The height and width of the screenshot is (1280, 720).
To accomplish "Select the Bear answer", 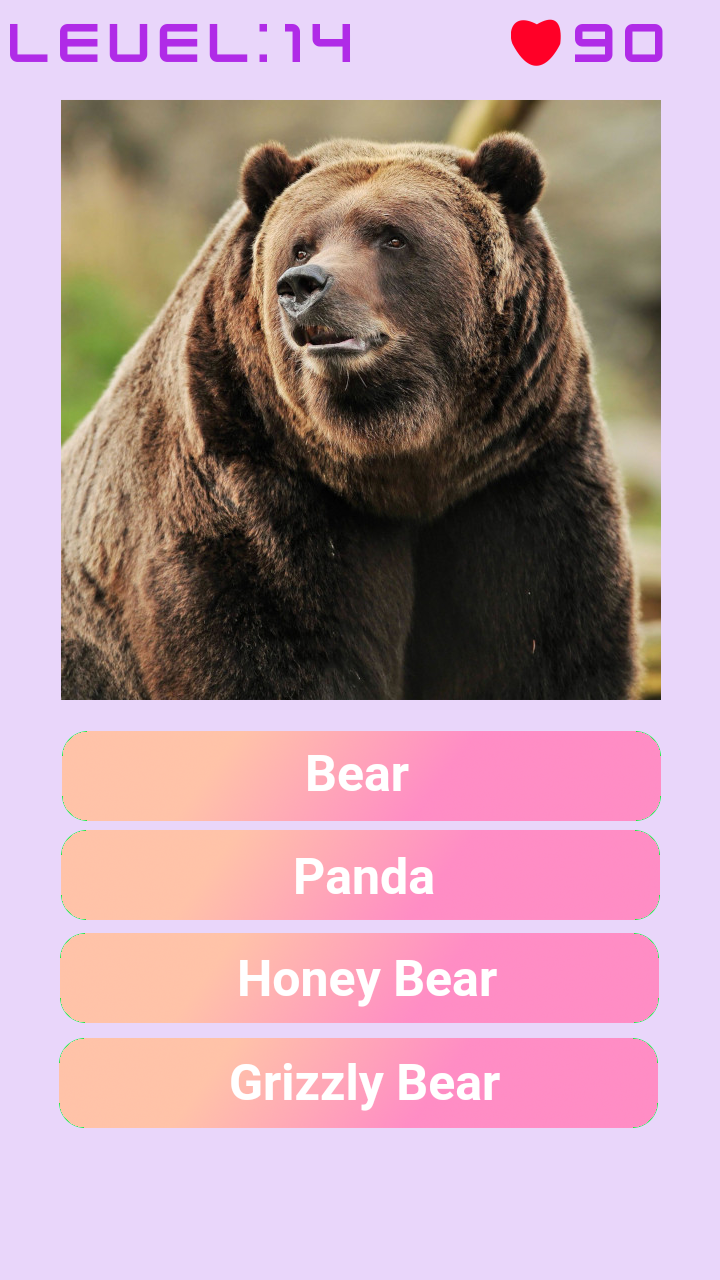I will tap(361, 776).
